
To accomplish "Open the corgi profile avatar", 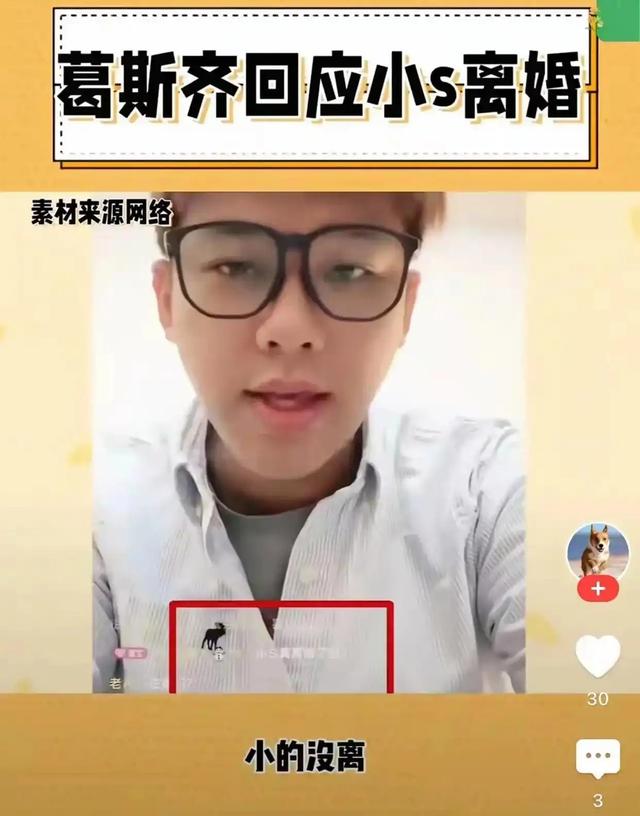I will [598, 551].
